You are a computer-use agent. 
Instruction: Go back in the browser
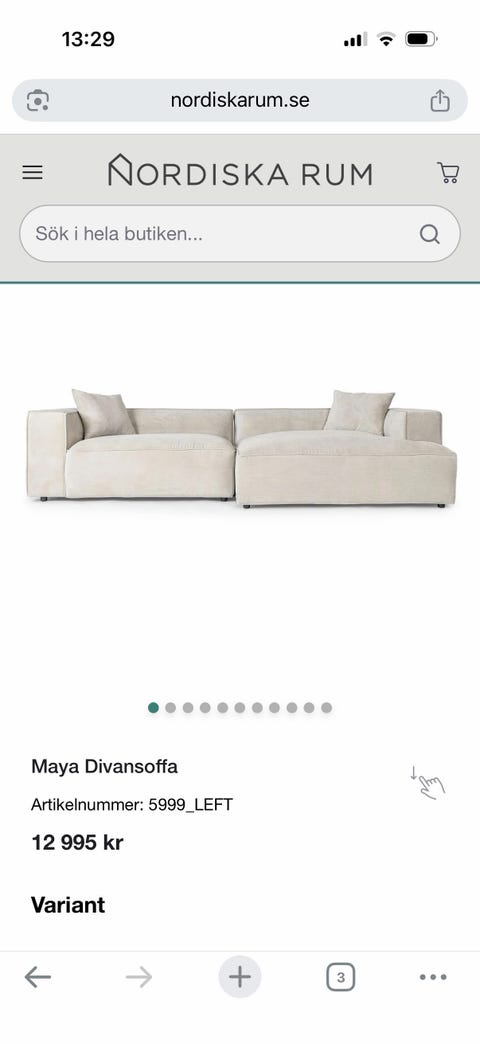[38, 977]
